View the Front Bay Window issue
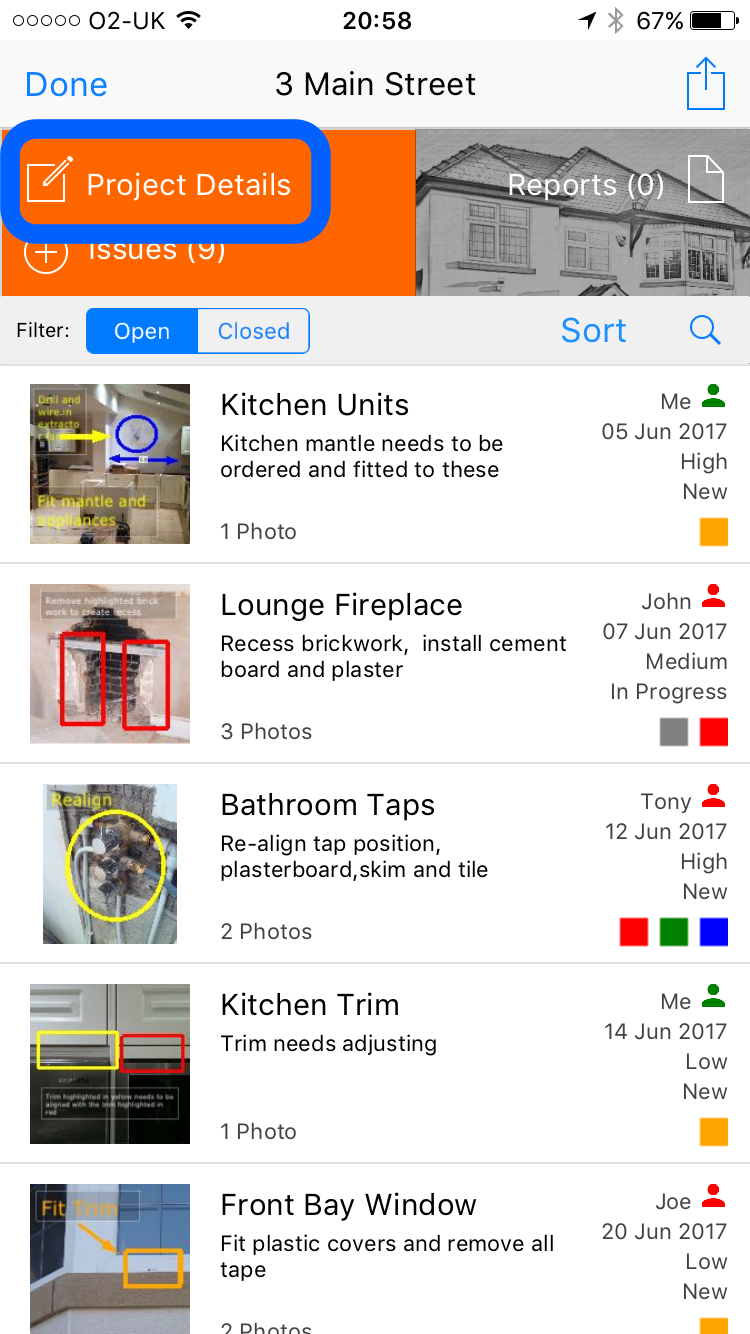The image size is (750, 1334). (x=375, y=1249)
